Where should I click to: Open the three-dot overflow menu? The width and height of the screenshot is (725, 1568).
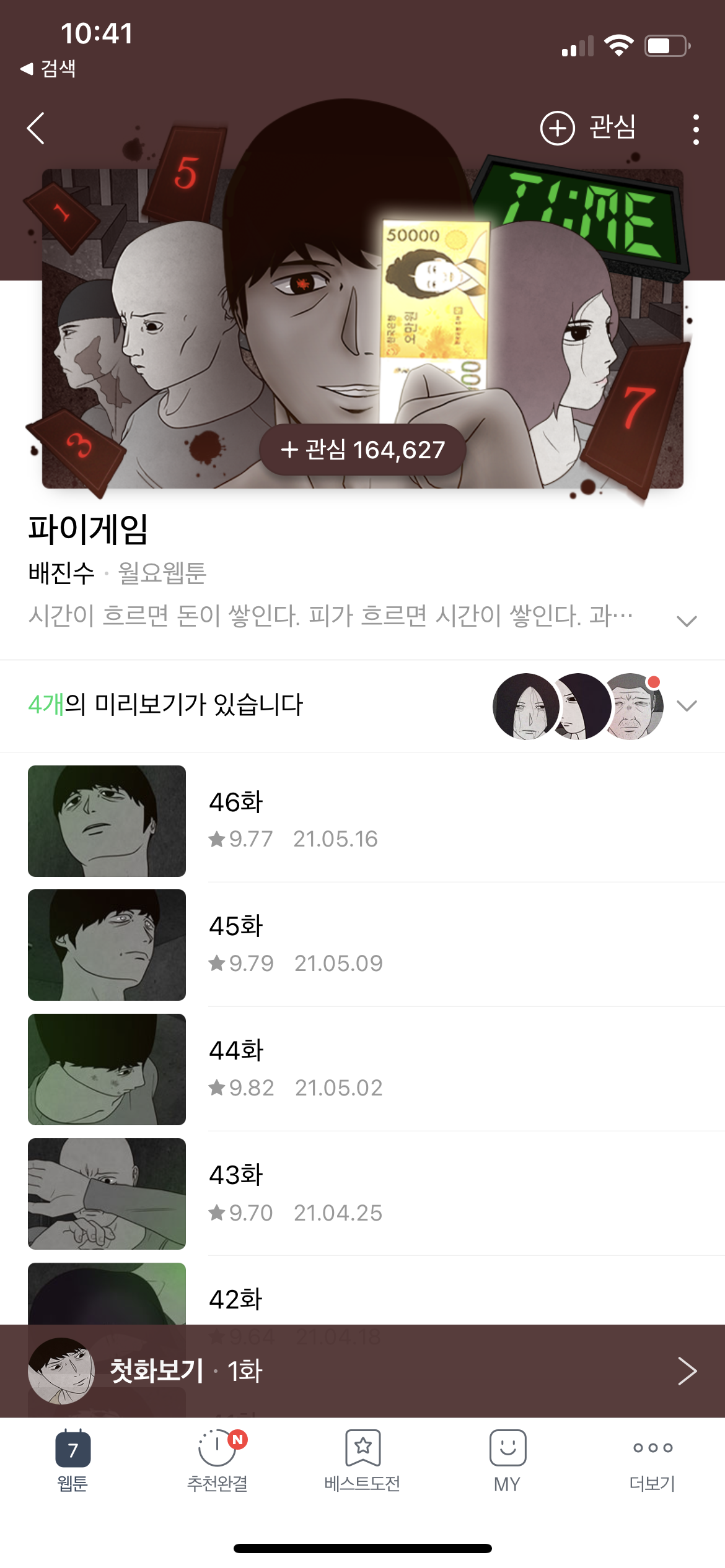tap(696, 129)
